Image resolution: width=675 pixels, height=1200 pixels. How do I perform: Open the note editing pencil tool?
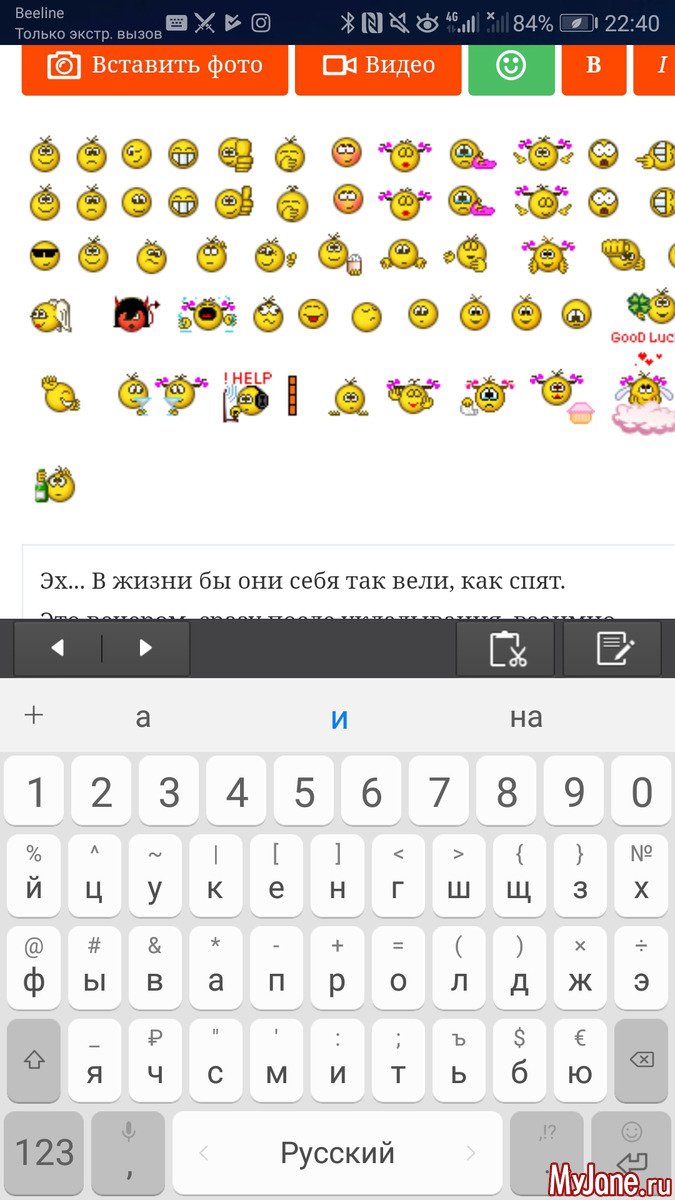pos(613,649)
